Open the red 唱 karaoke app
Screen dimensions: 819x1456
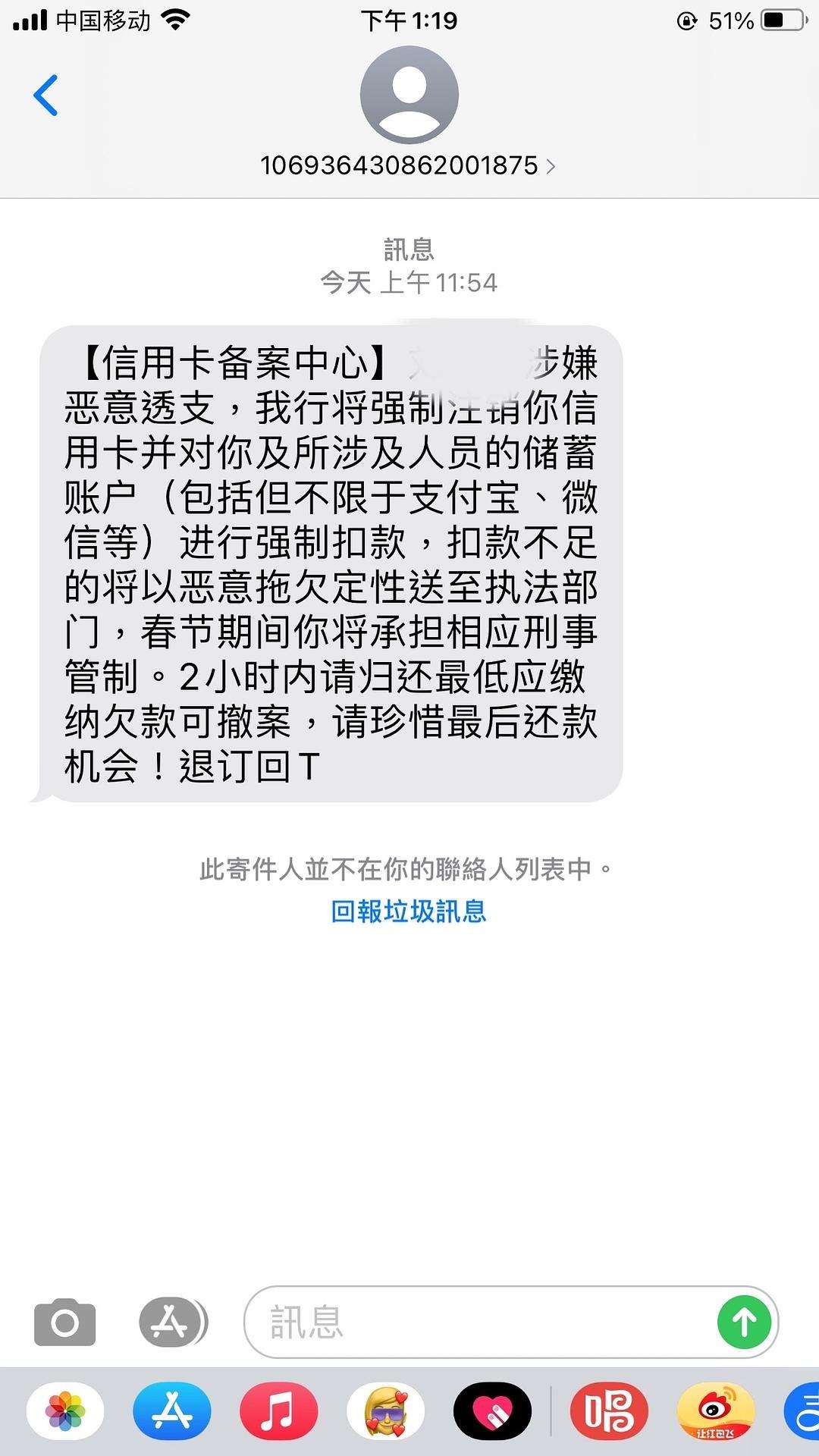click(609, 1411)
